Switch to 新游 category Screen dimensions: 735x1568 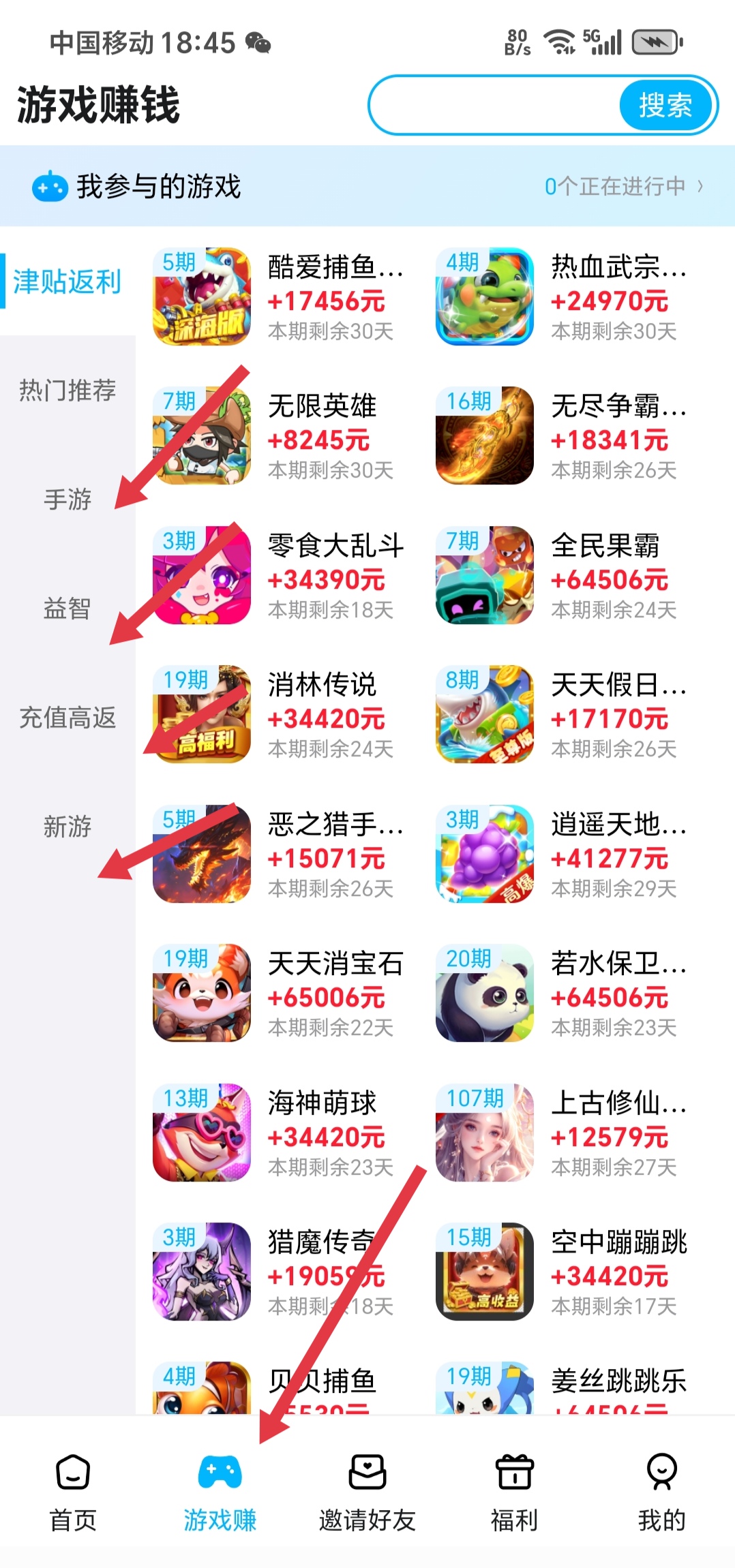pos(67,827)
